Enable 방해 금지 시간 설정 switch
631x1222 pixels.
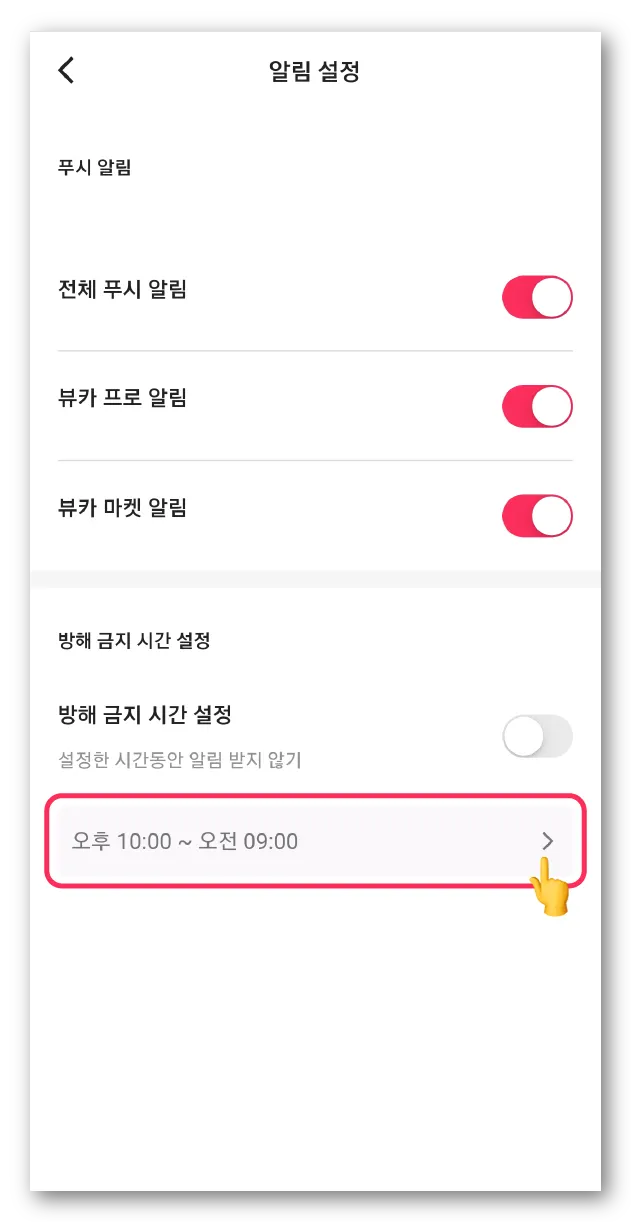[x=537, y=737]
